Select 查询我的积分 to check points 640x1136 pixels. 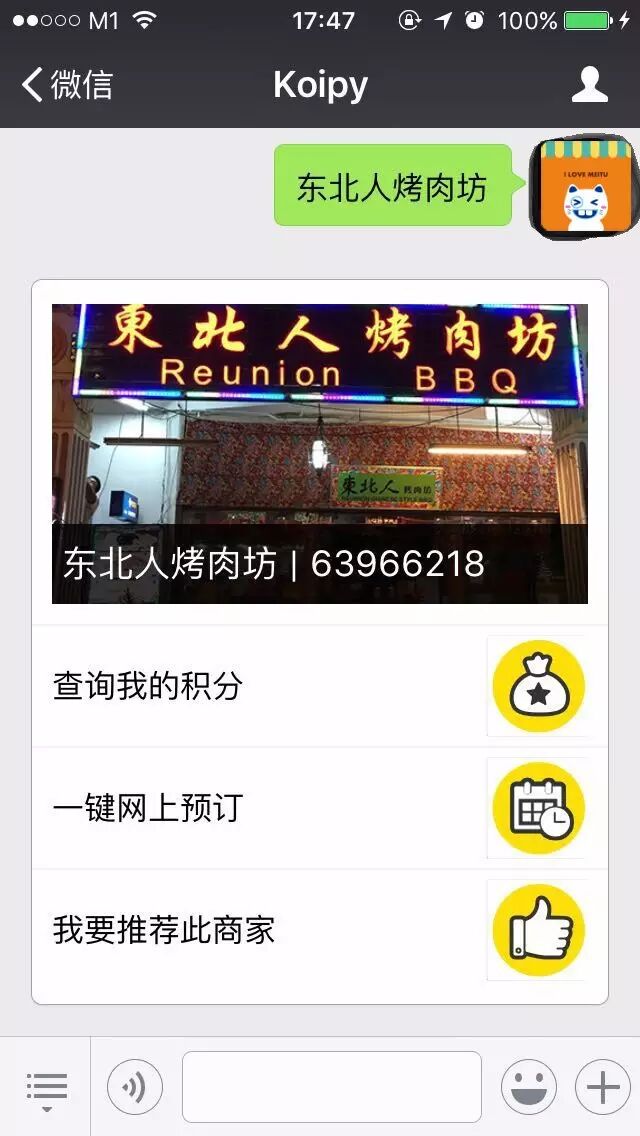[x=320, y=687]
